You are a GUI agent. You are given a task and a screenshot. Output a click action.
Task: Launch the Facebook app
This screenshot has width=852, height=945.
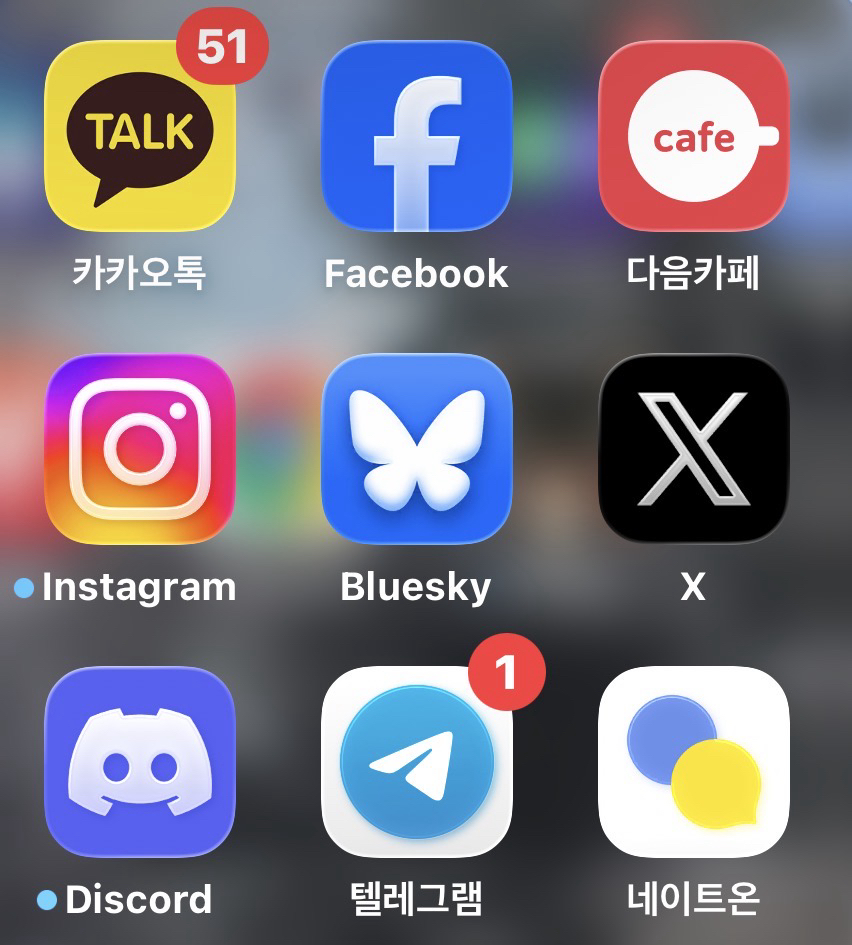click(416, 135)
